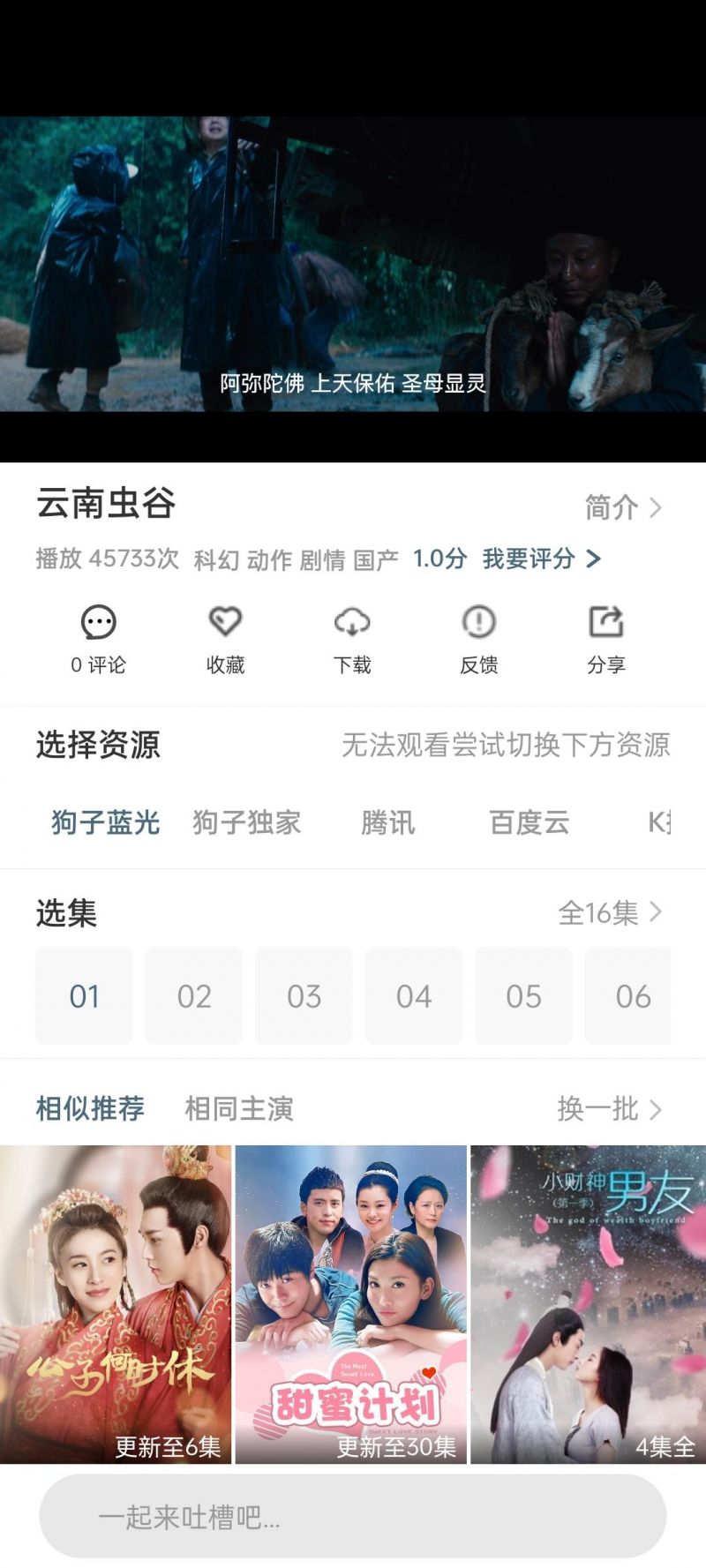Select the 相似推荐 tab
This screenshot has width=706, height=1568.
pyautogui.click(x=89, y=1109)
